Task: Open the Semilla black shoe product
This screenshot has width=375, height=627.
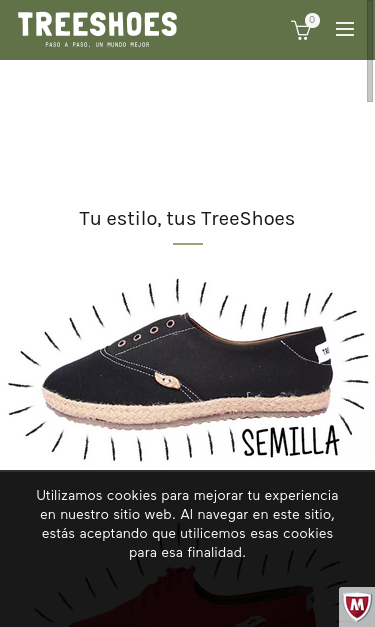Action: pyautogui.click(x=188, y=370)
